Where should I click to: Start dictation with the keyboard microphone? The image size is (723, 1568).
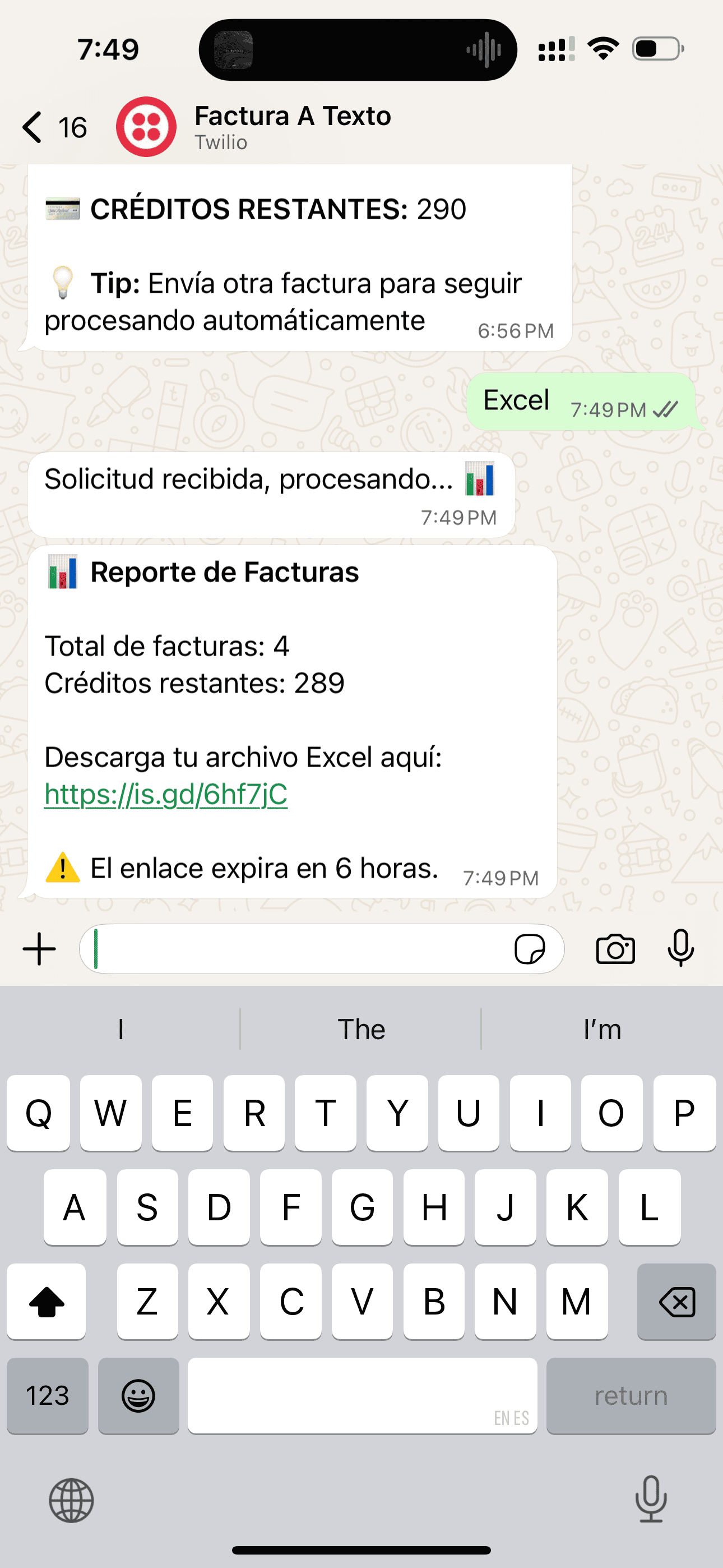650,1501
